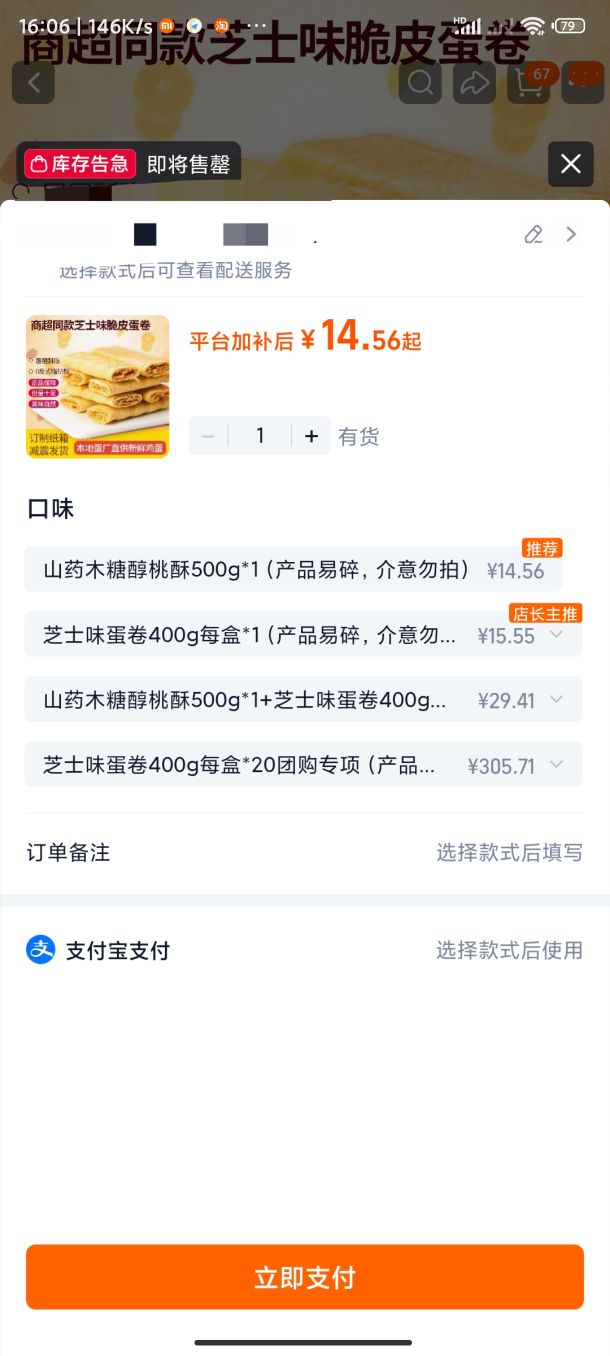Open the 支付宝支付 payment row
This screenshot has width=610, height=1356.
point(305,950)
